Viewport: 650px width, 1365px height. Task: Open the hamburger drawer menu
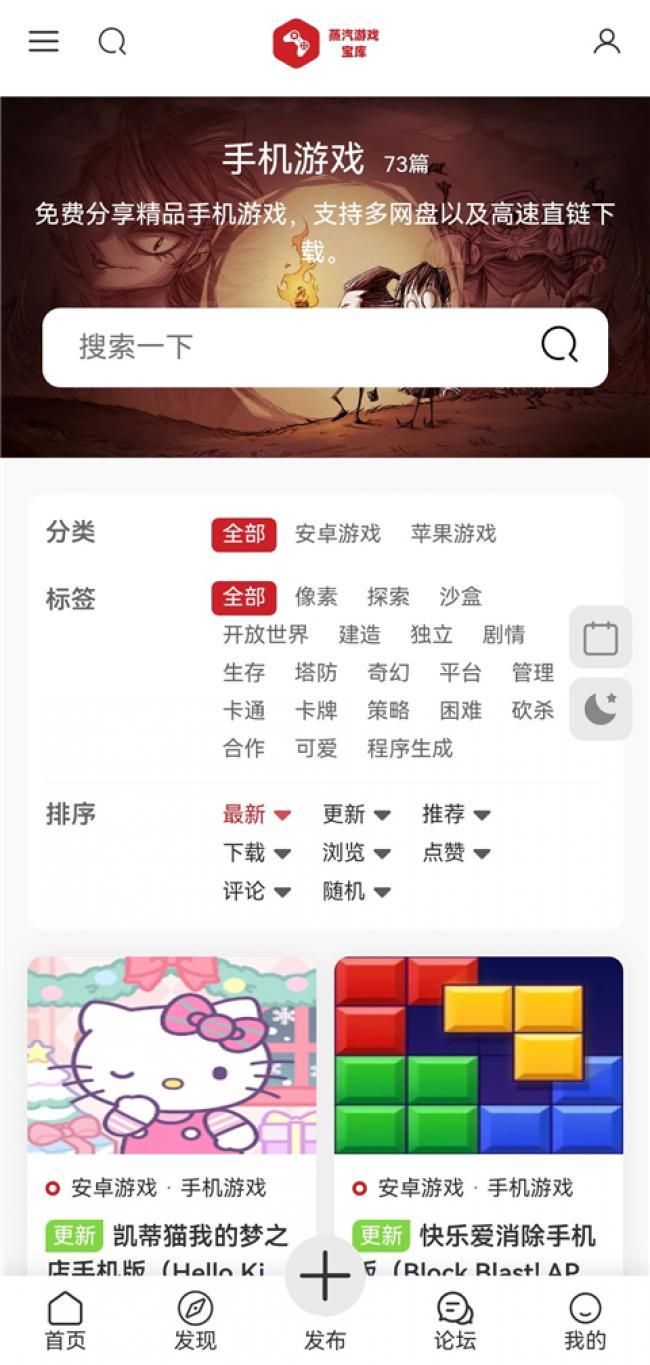tap(43, 41)
